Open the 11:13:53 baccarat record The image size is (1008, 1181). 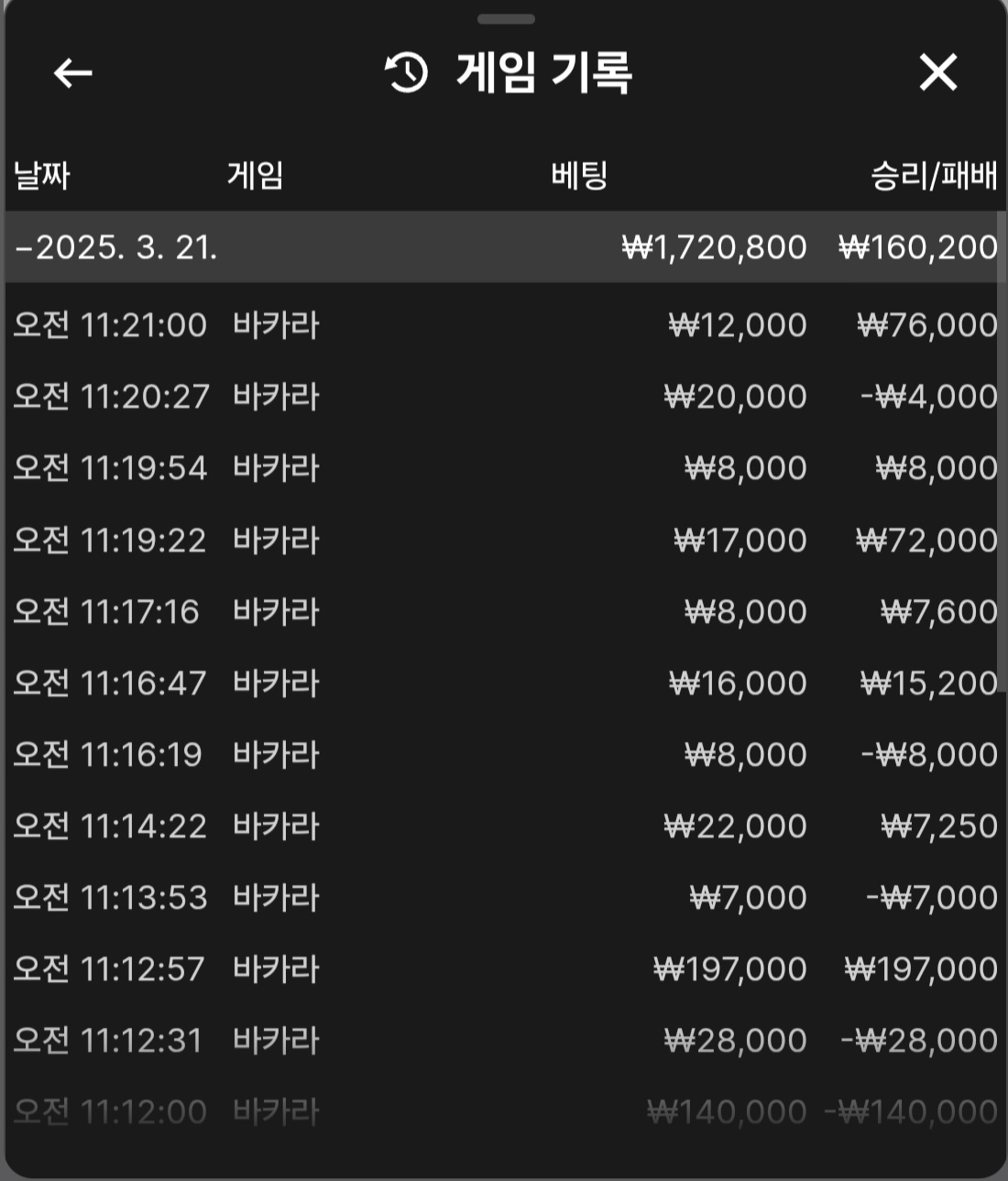point(504,897)
